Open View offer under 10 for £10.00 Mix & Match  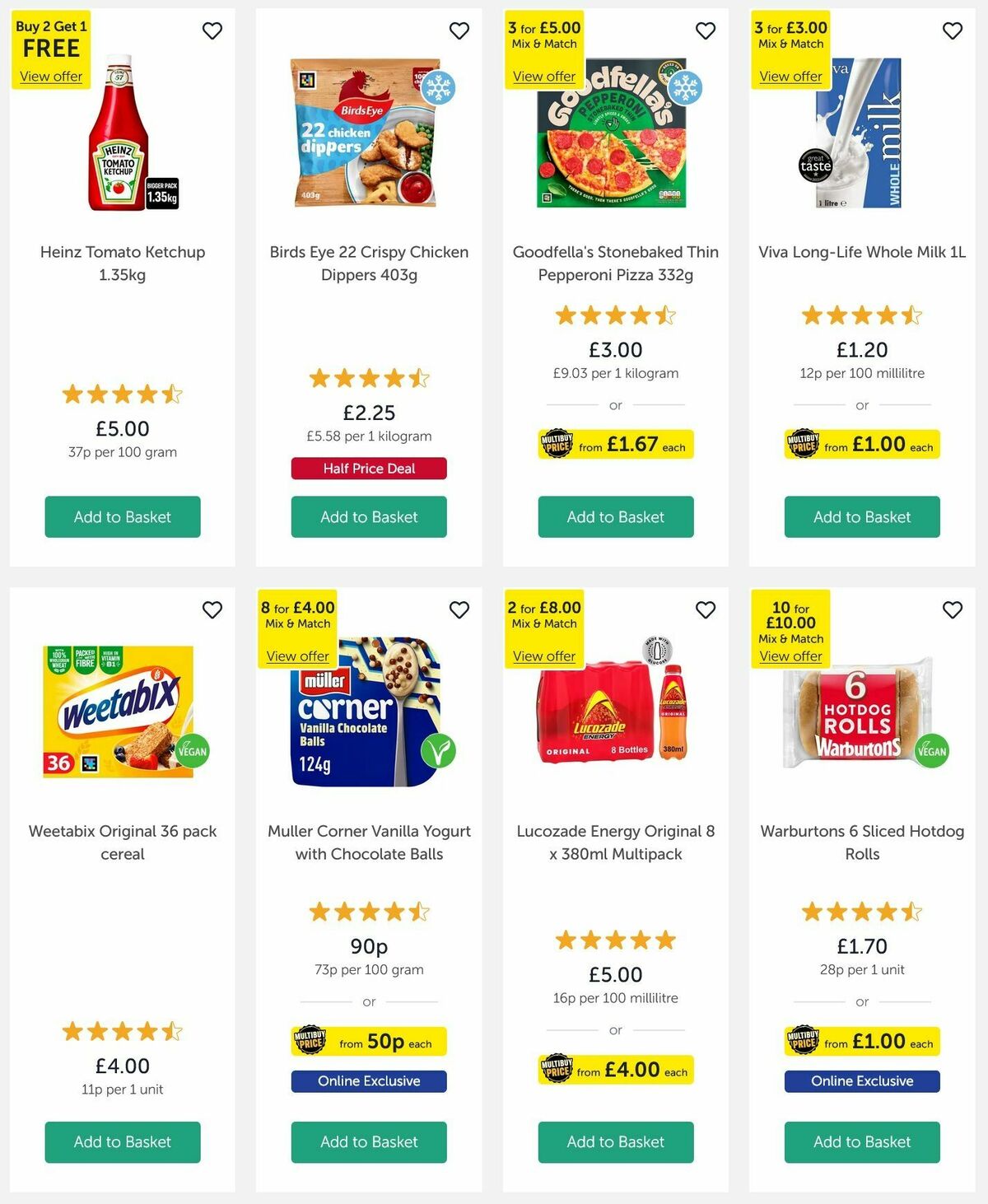point(790,656)
